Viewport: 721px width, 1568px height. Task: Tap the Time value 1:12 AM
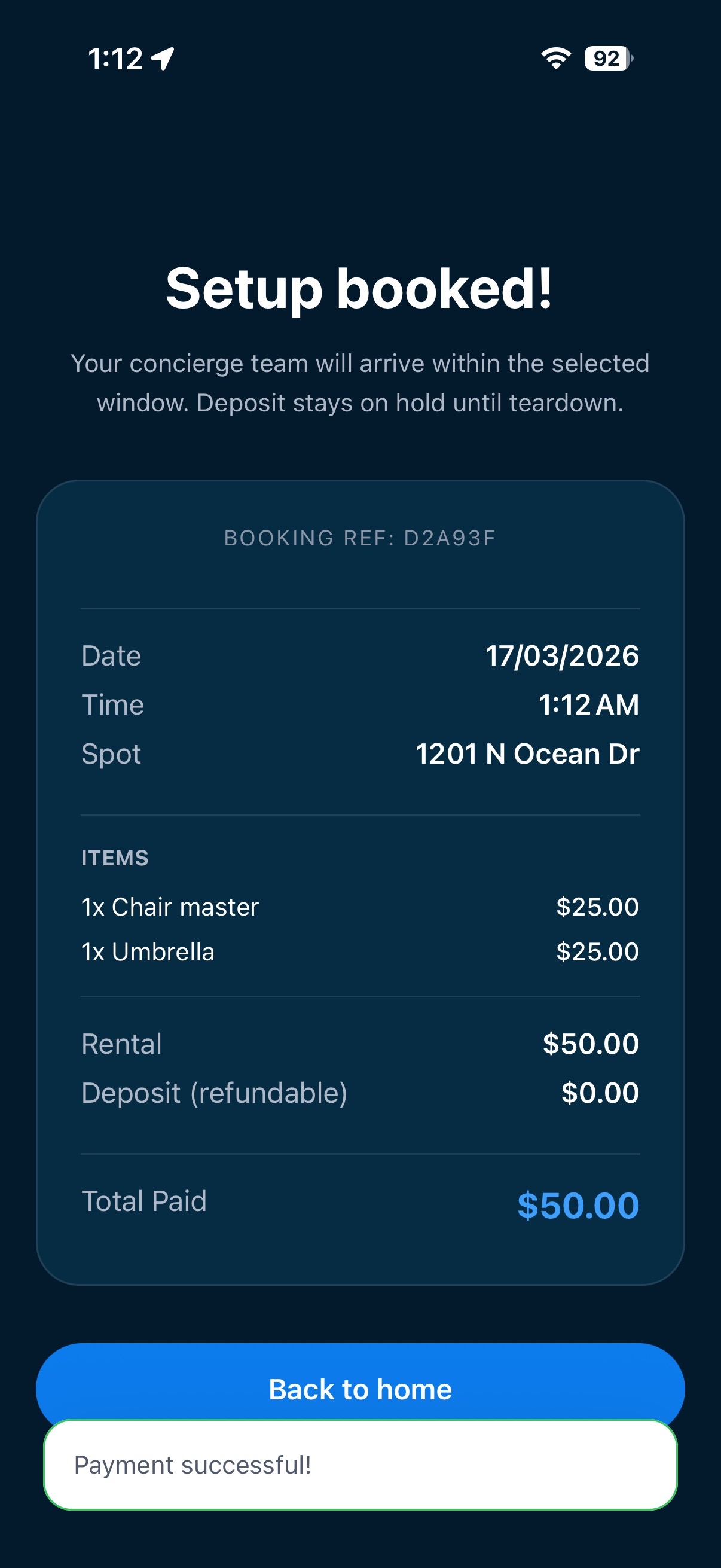click(589, 704)
